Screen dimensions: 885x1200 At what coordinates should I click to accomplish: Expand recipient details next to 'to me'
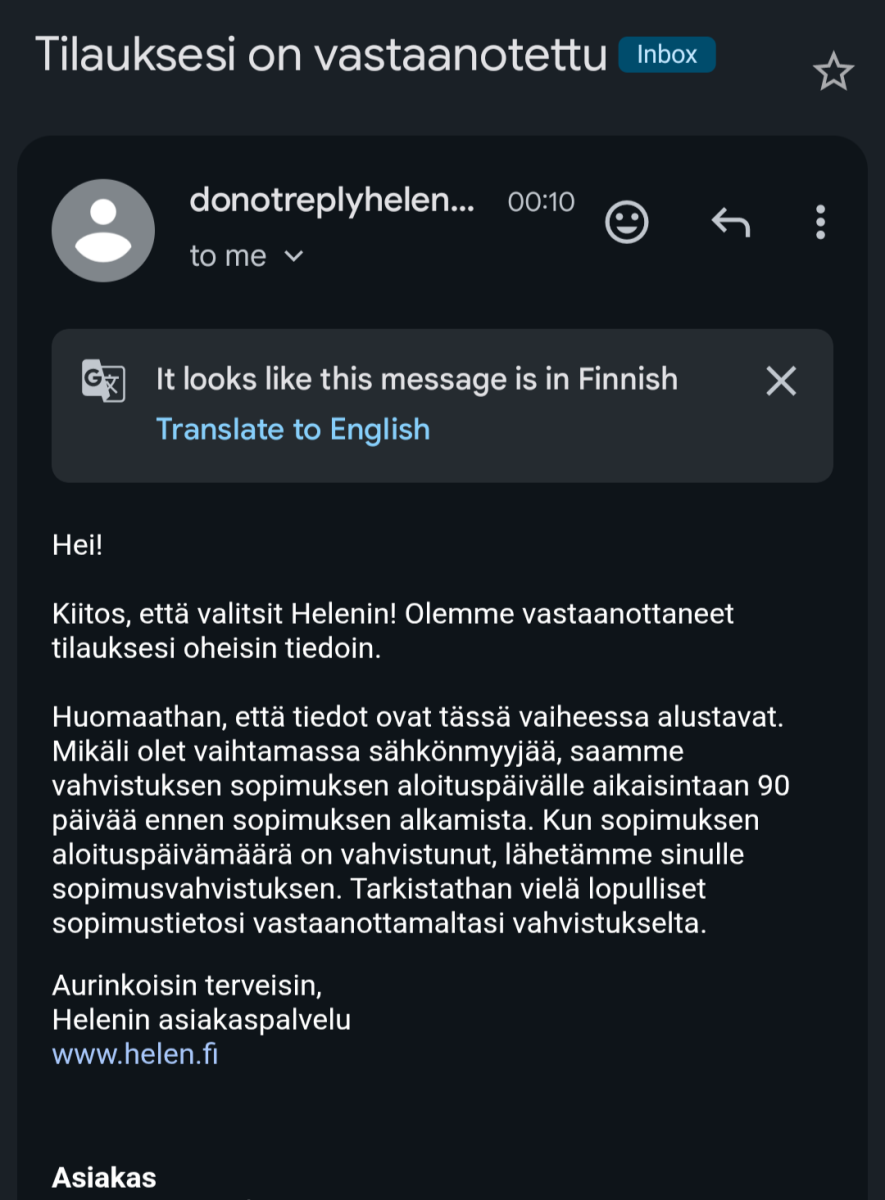(293, 257)
